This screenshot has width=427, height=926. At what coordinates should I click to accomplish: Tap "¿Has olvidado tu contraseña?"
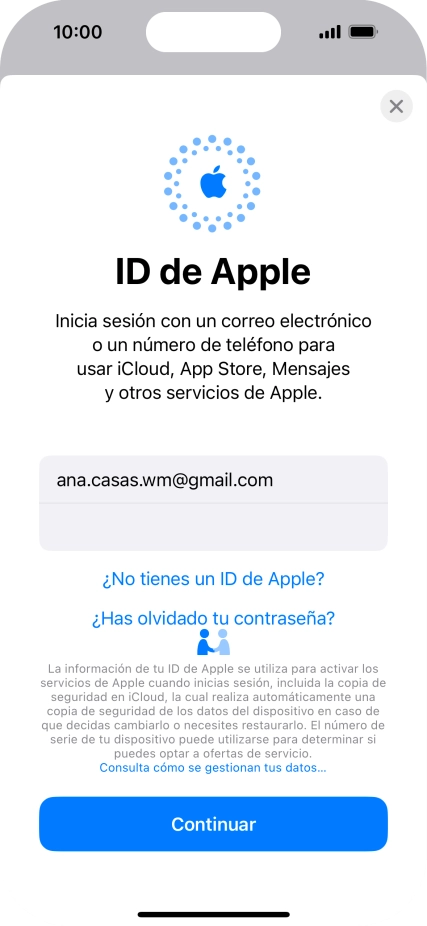pyautogui.click(x=213, y=618)
